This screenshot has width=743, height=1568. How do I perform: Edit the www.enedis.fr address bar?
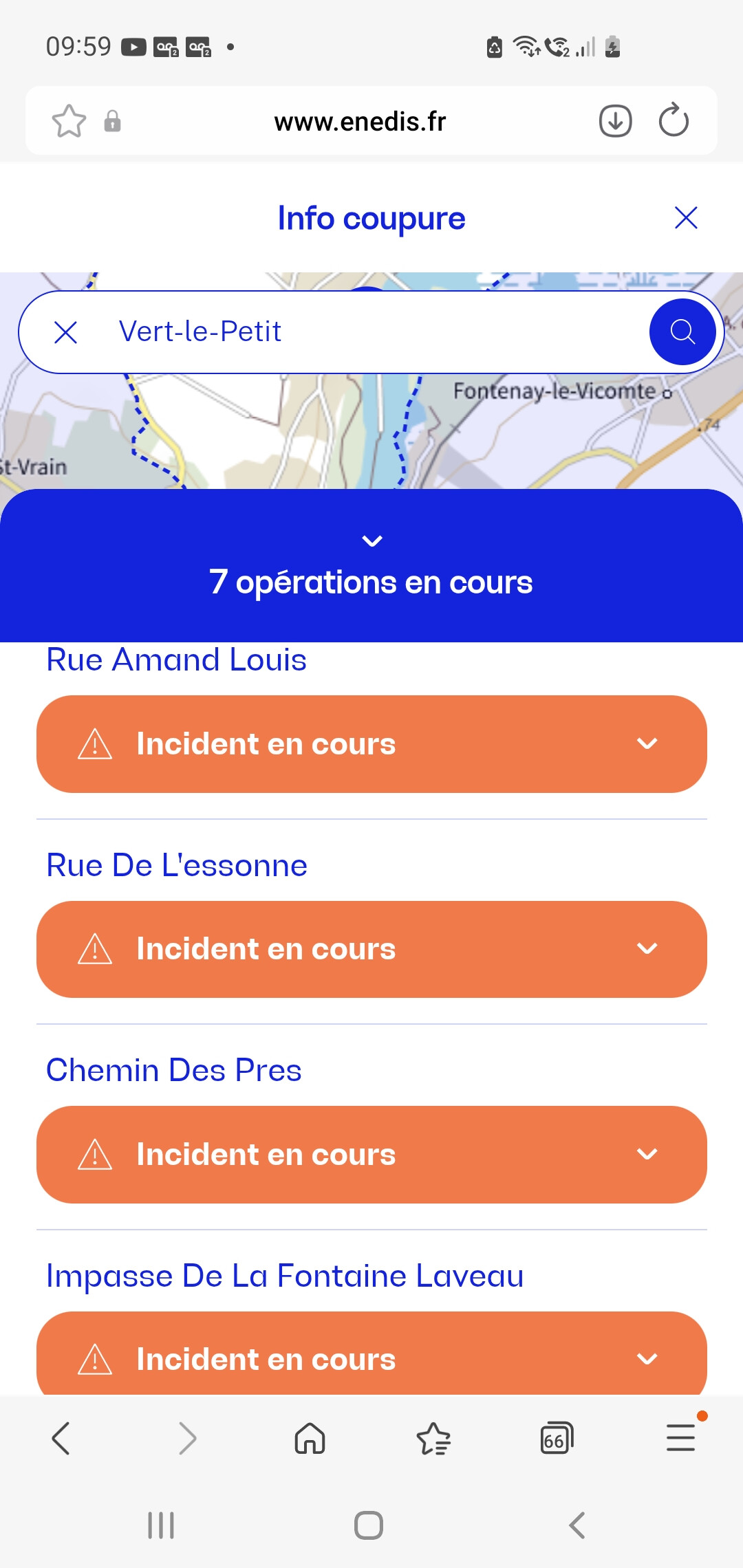coord(360,122)
